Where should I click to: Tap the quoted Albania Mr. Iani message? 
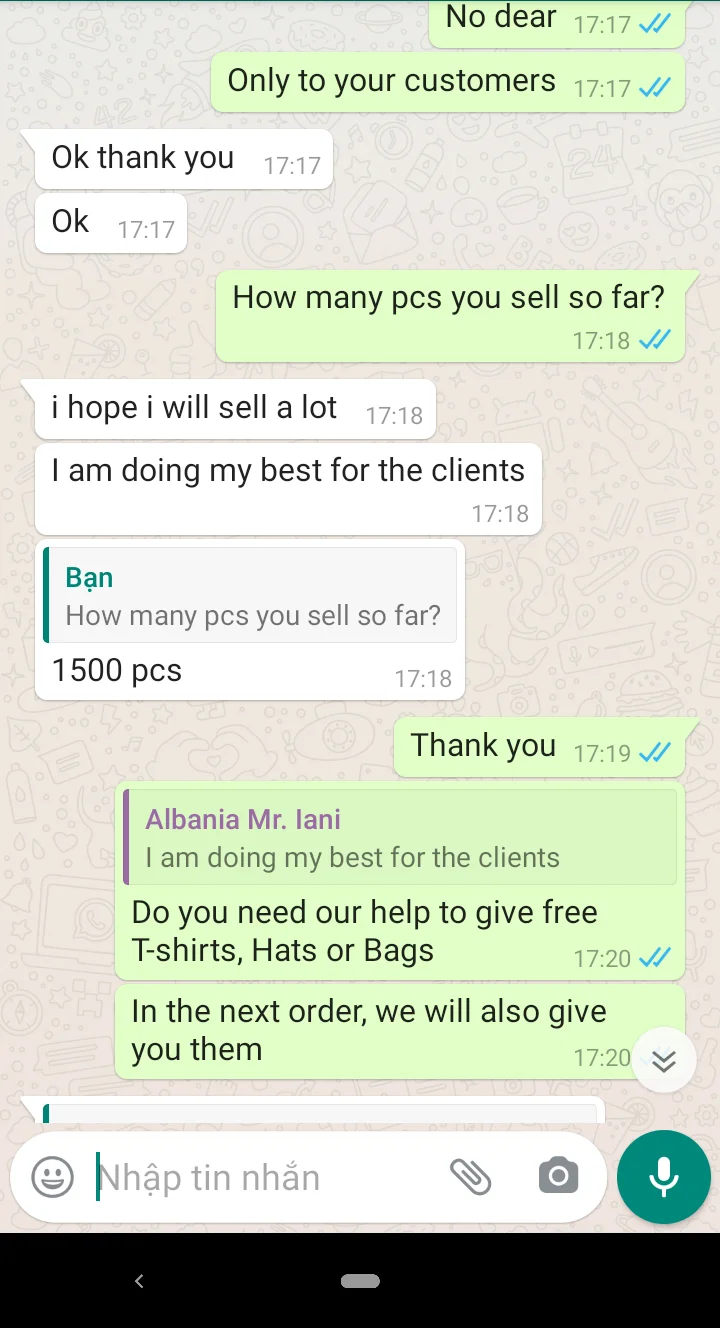point(400,837)
